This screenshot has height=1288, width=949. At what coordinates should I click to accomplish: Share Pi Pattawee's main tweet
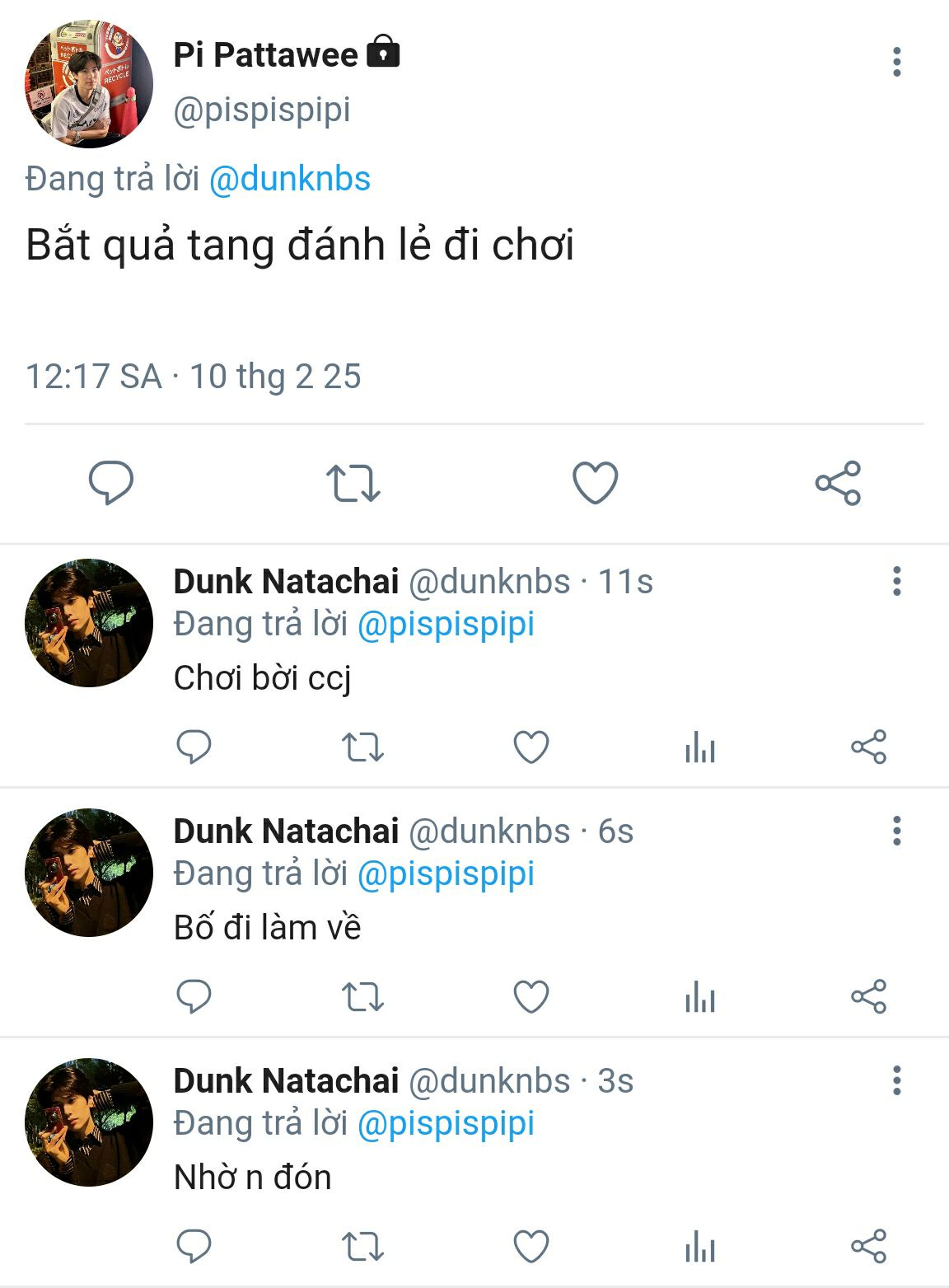click(838, 483)
